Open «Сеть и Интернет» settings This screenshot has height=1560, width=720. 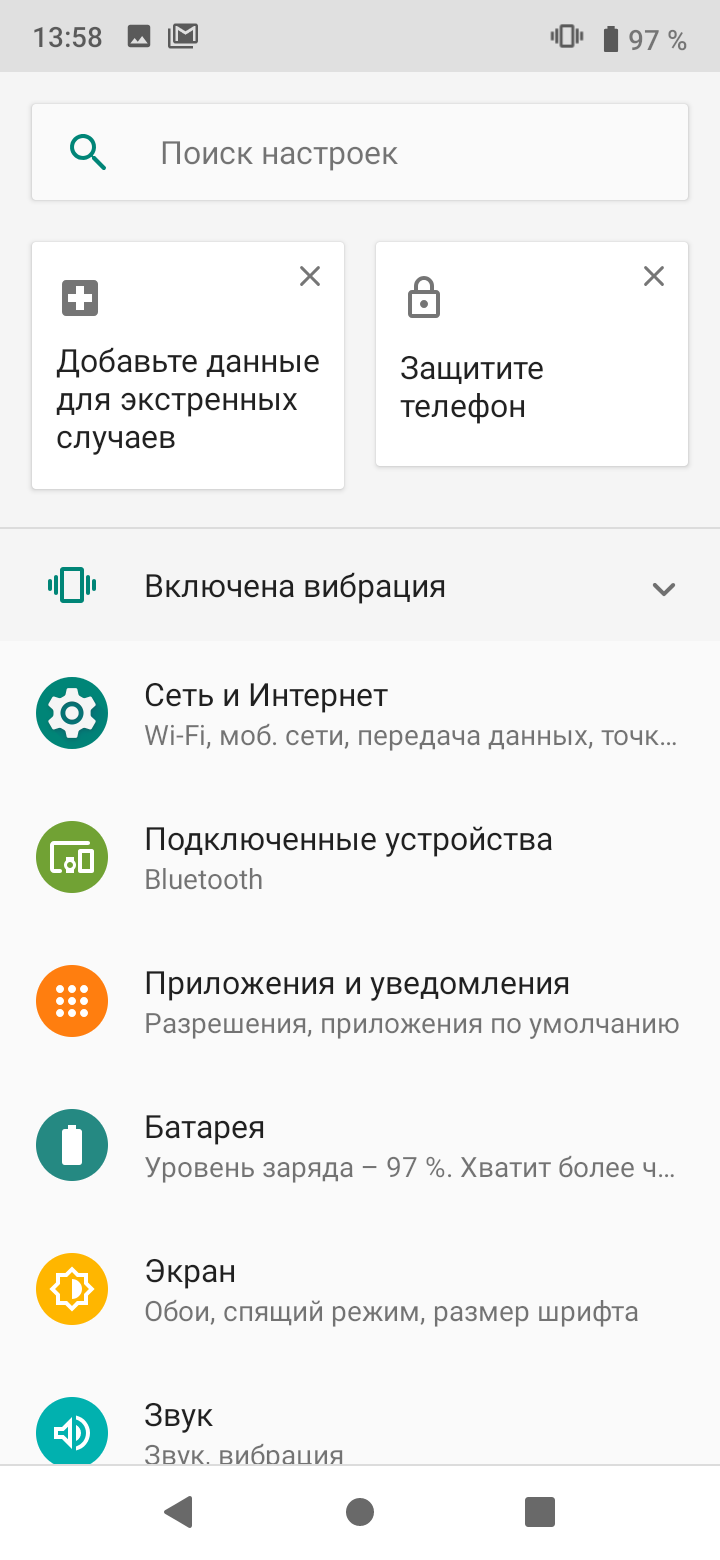tap(360, 714)
